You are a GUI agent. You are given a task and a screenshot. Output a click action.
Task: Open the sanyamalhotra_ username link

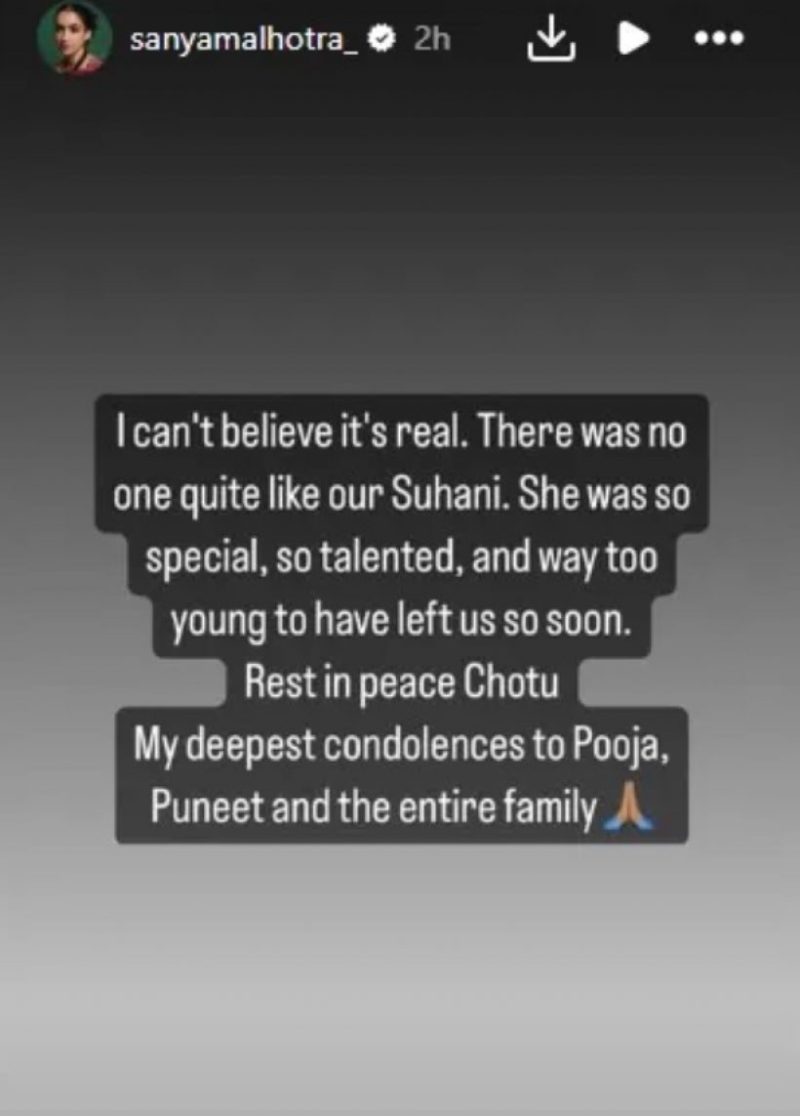tap(243, 38)
